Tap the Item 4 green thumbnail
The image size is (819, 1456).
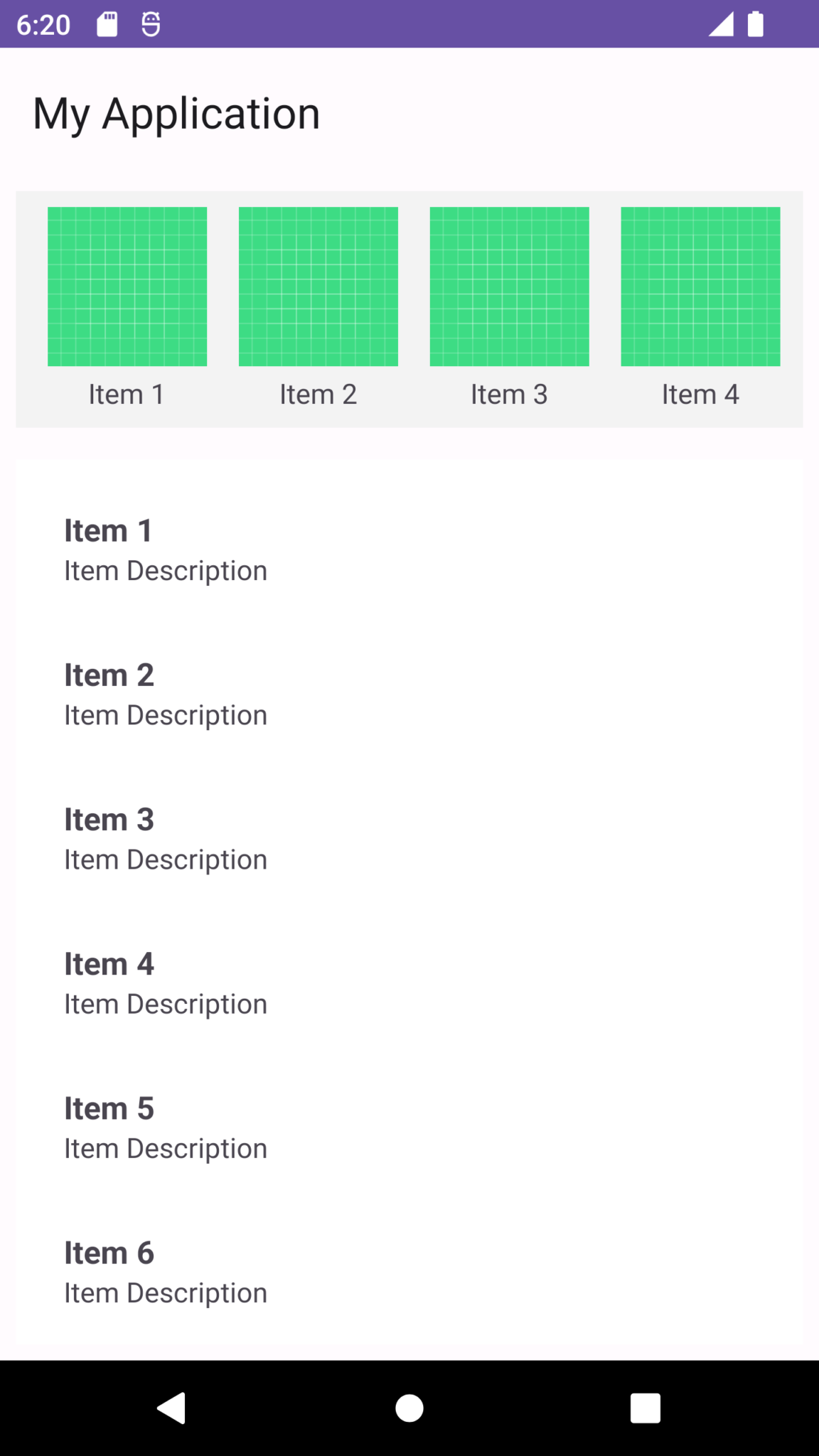click(700, 287)
